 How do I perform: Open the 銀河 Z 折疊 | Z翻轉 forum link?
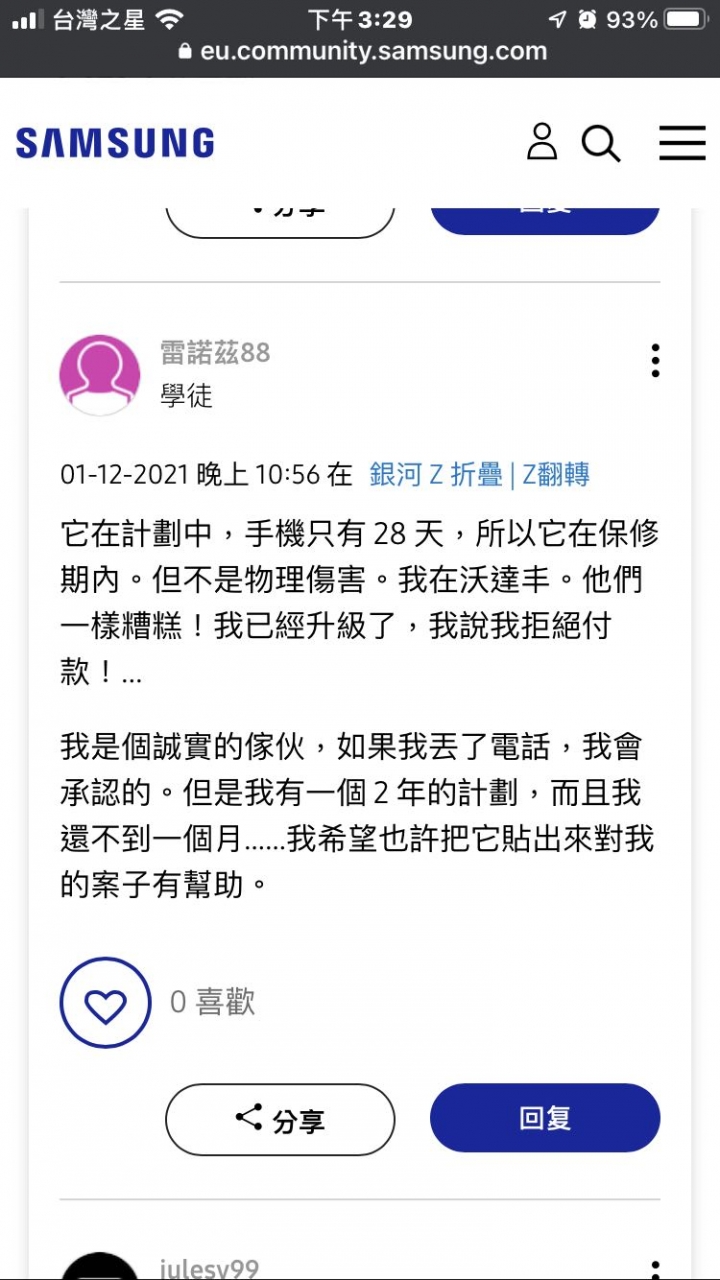pyautogui.click(x=479, y=474)
